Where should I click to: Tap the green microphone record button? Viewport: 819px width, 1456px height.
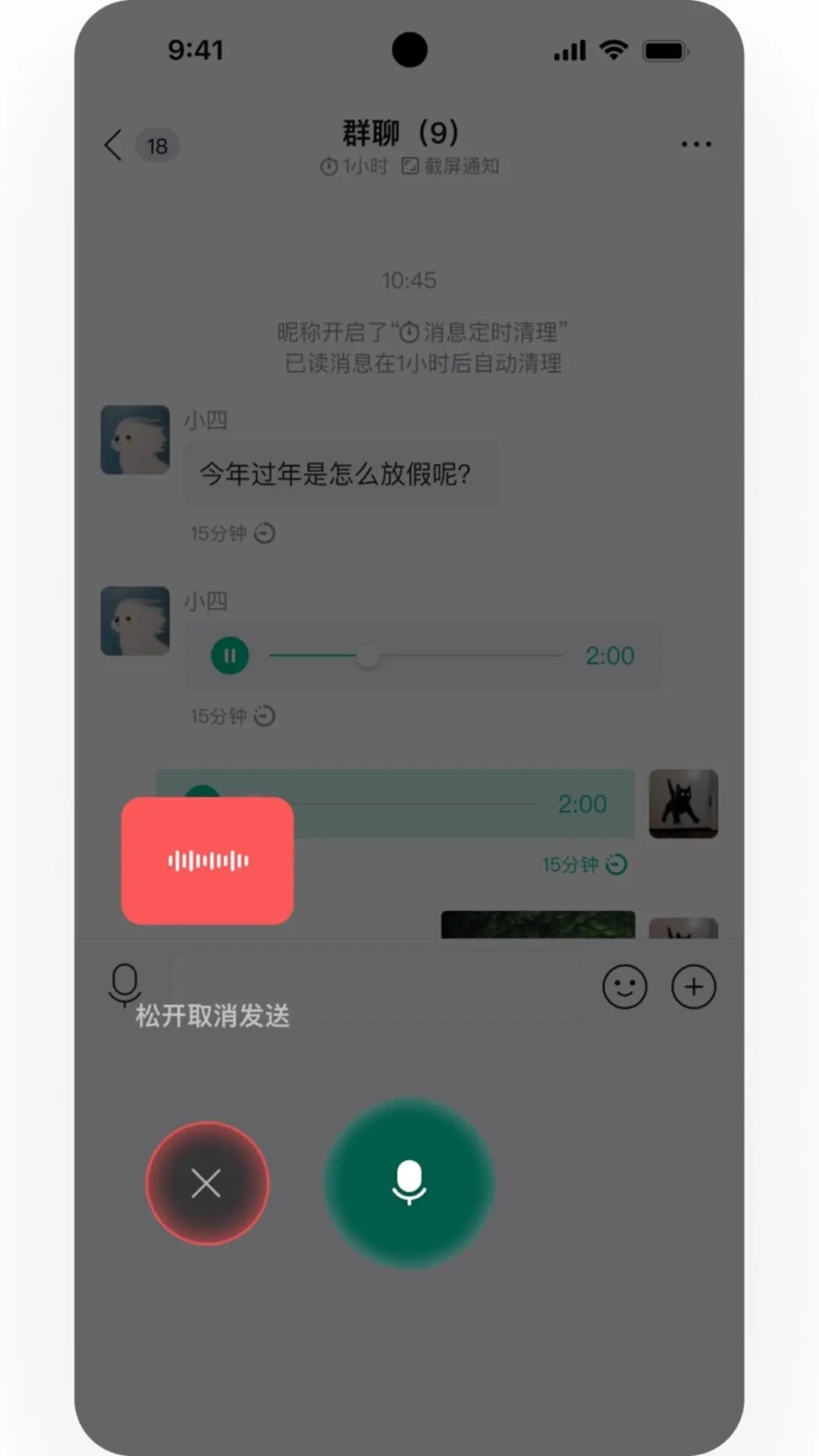[409, 1183]
